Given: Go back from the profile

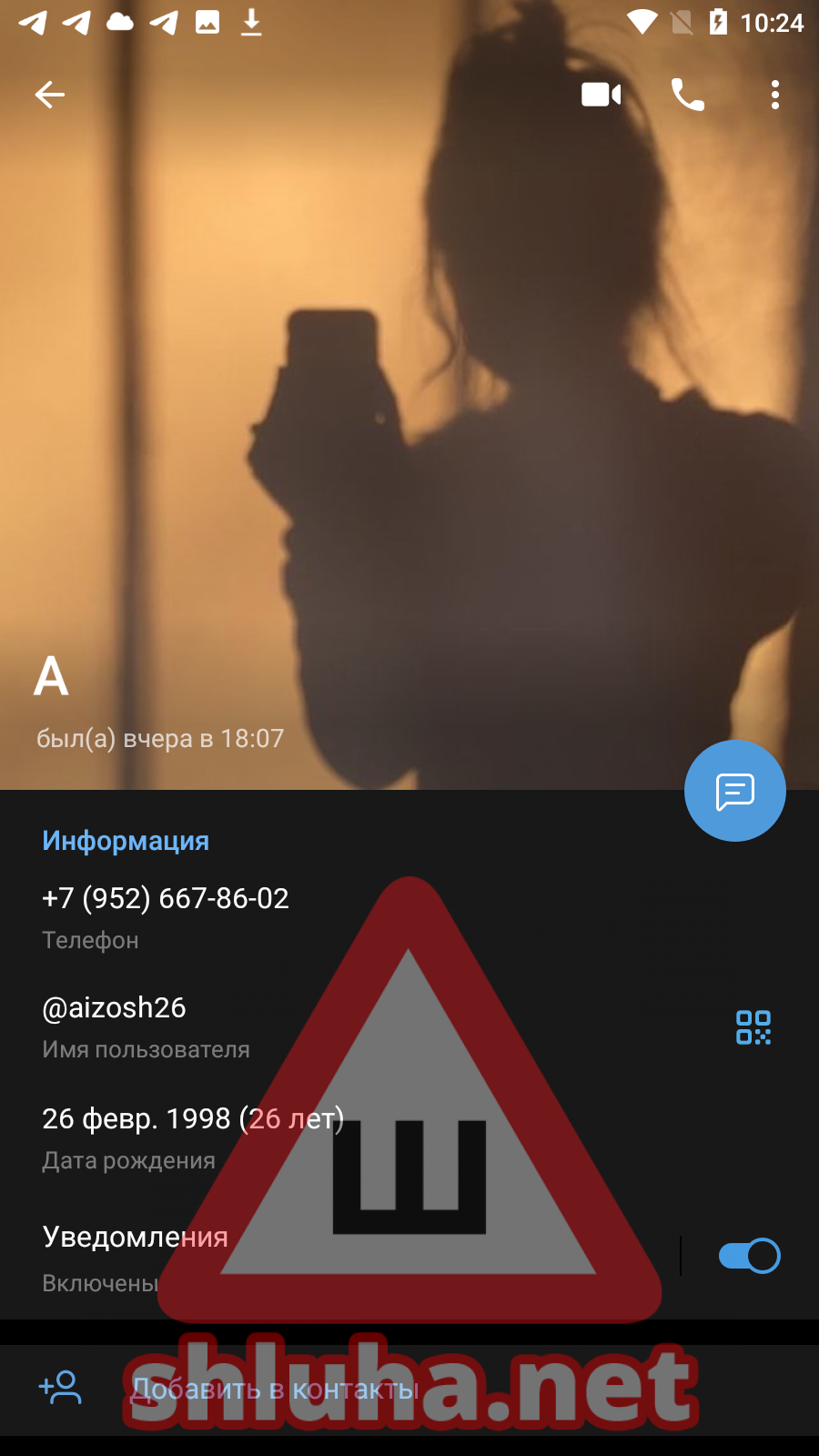Looking at the screenshot, I should click(50, 95).
